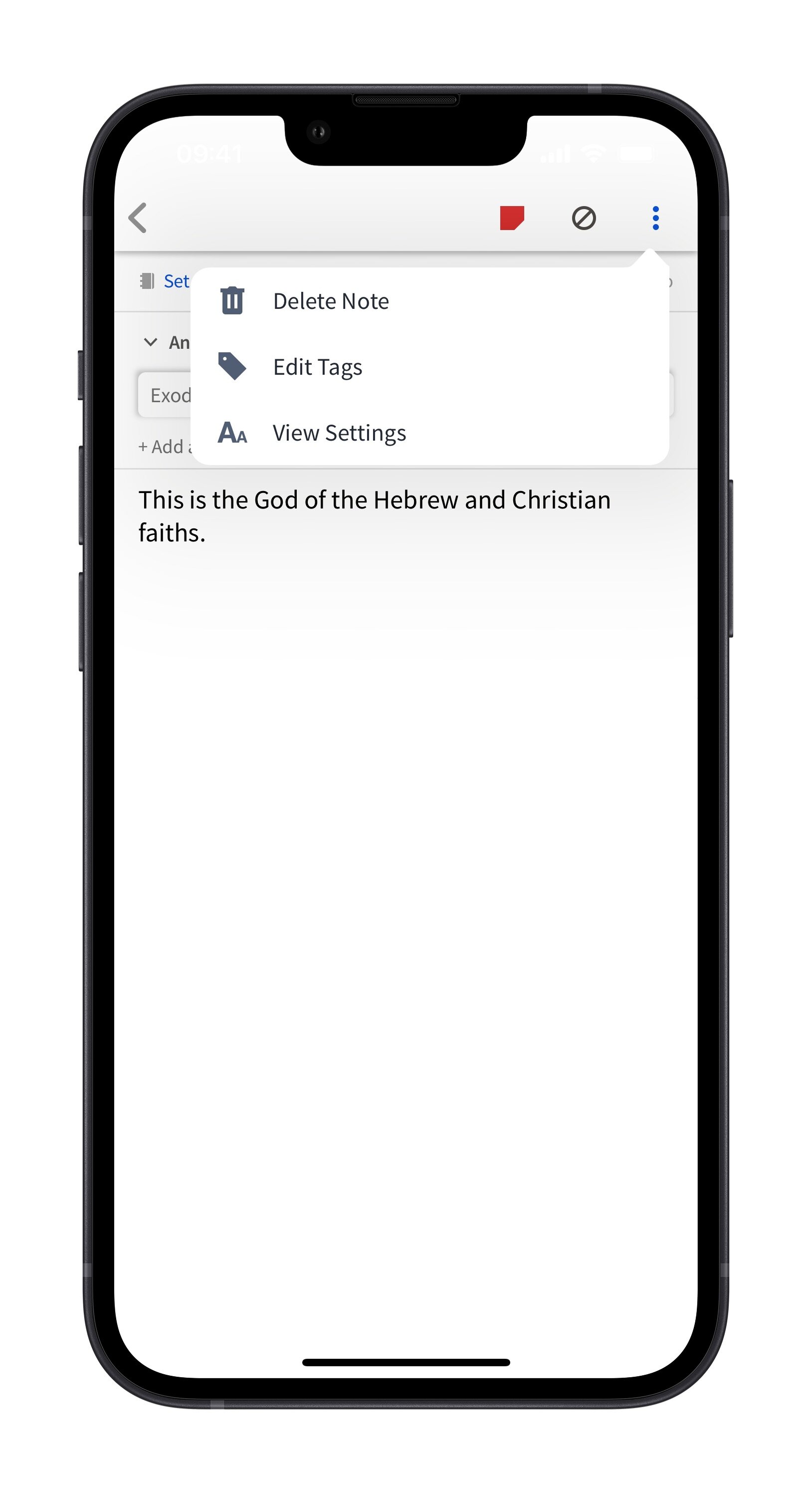Select Delete Note
The image size is (812, 1493).
click(330, 301)
